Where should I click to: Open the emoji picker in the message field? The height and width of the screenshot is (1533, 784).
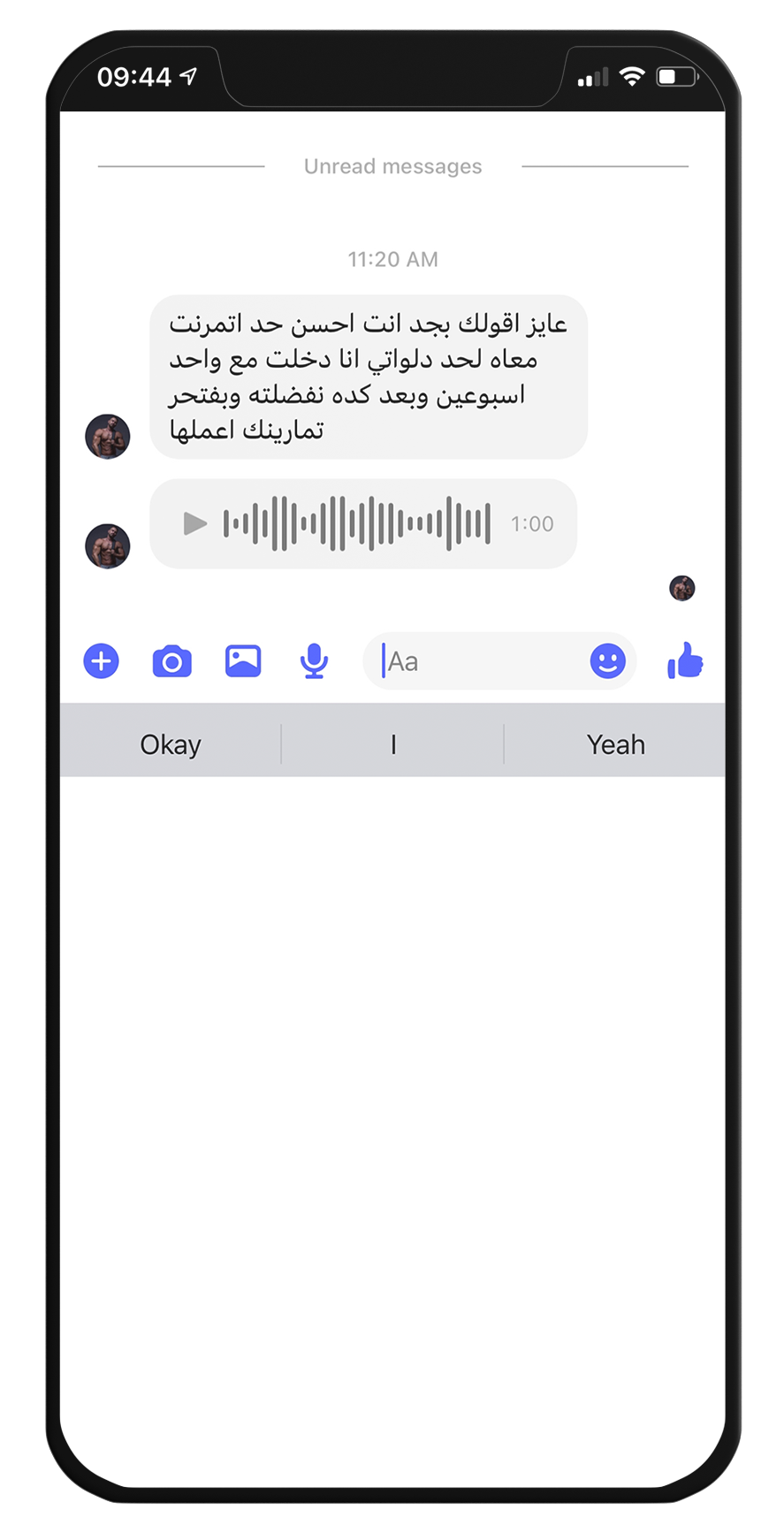(608, 661)
